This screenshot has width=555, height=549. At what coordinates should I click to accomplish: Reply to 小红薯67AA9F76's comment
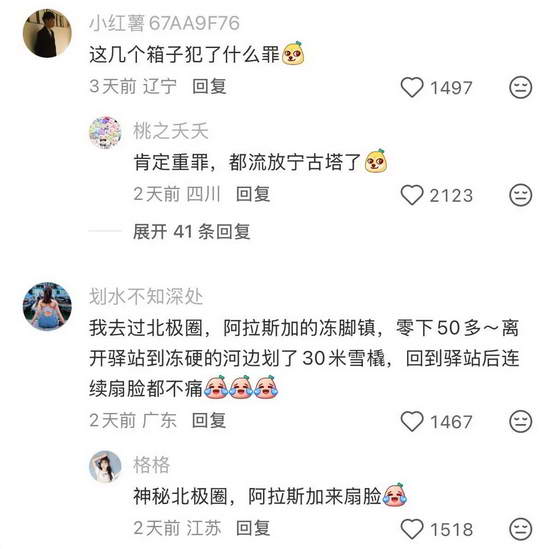[209, 86]
